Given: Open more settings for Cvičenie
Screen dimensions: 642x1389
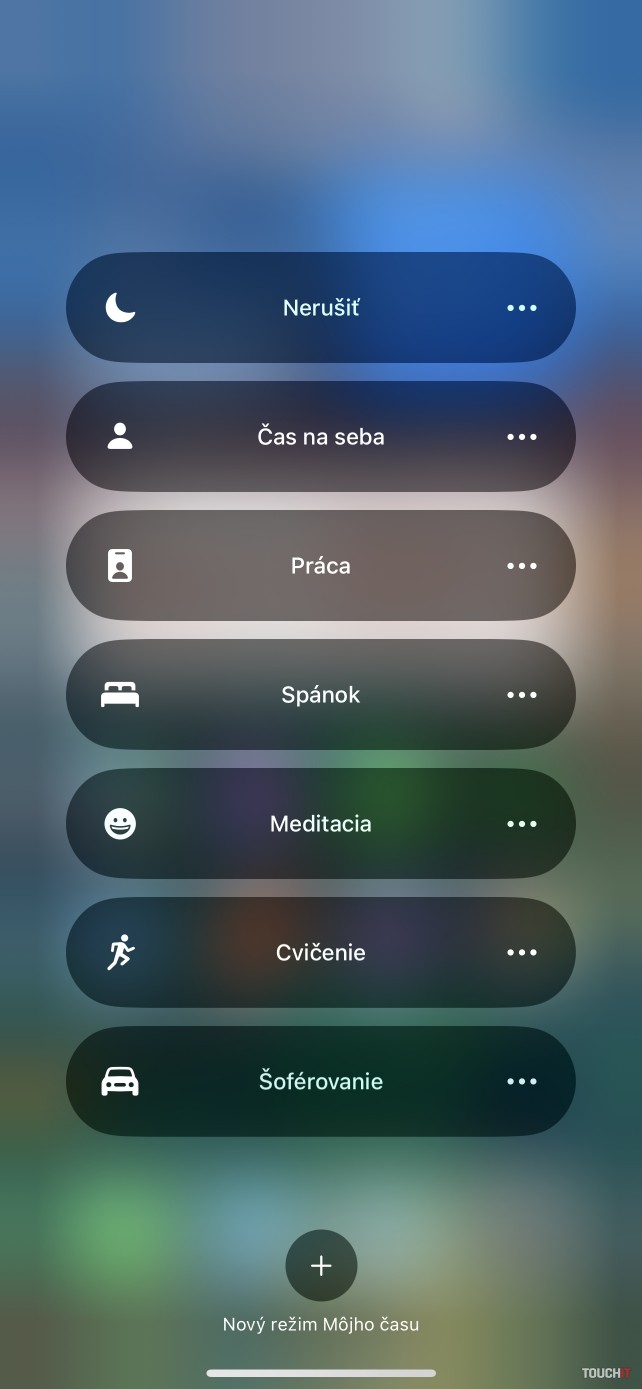Looking at the screenshot, I should [x=522, y=953].
